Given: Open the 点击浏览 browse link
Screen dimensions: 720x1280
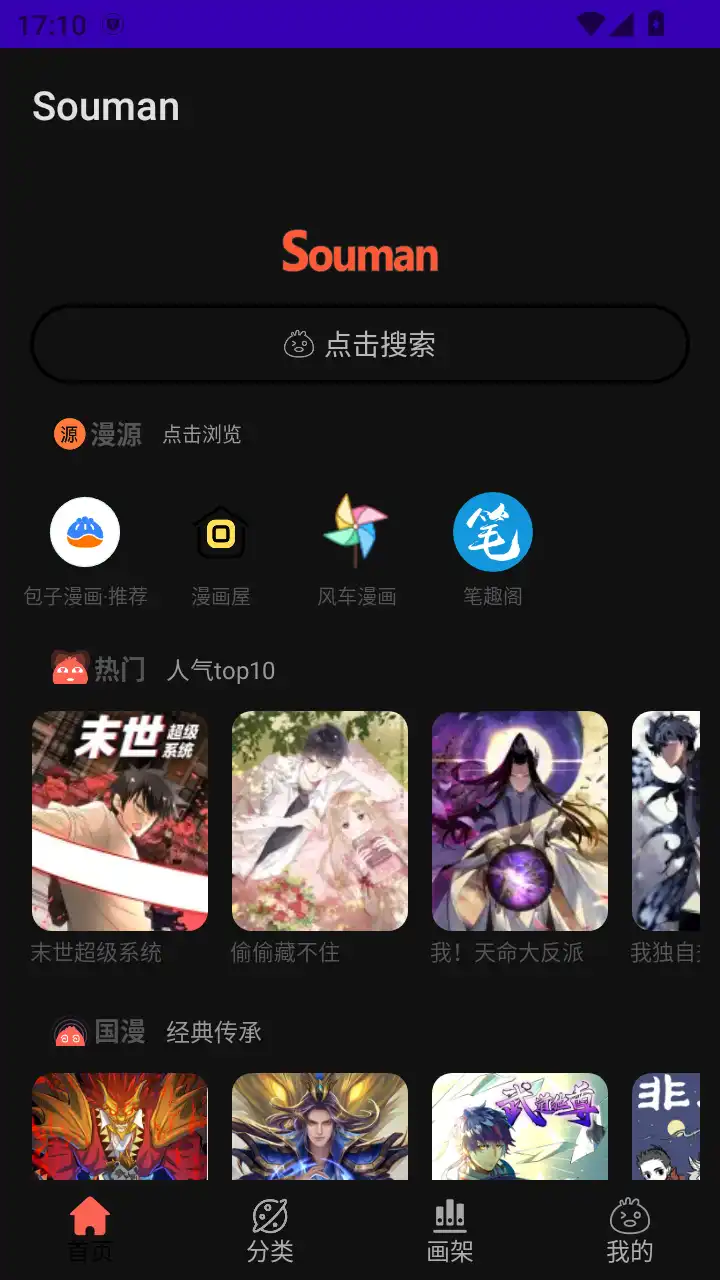Looking at the screenshot, I should pos(202,434).
